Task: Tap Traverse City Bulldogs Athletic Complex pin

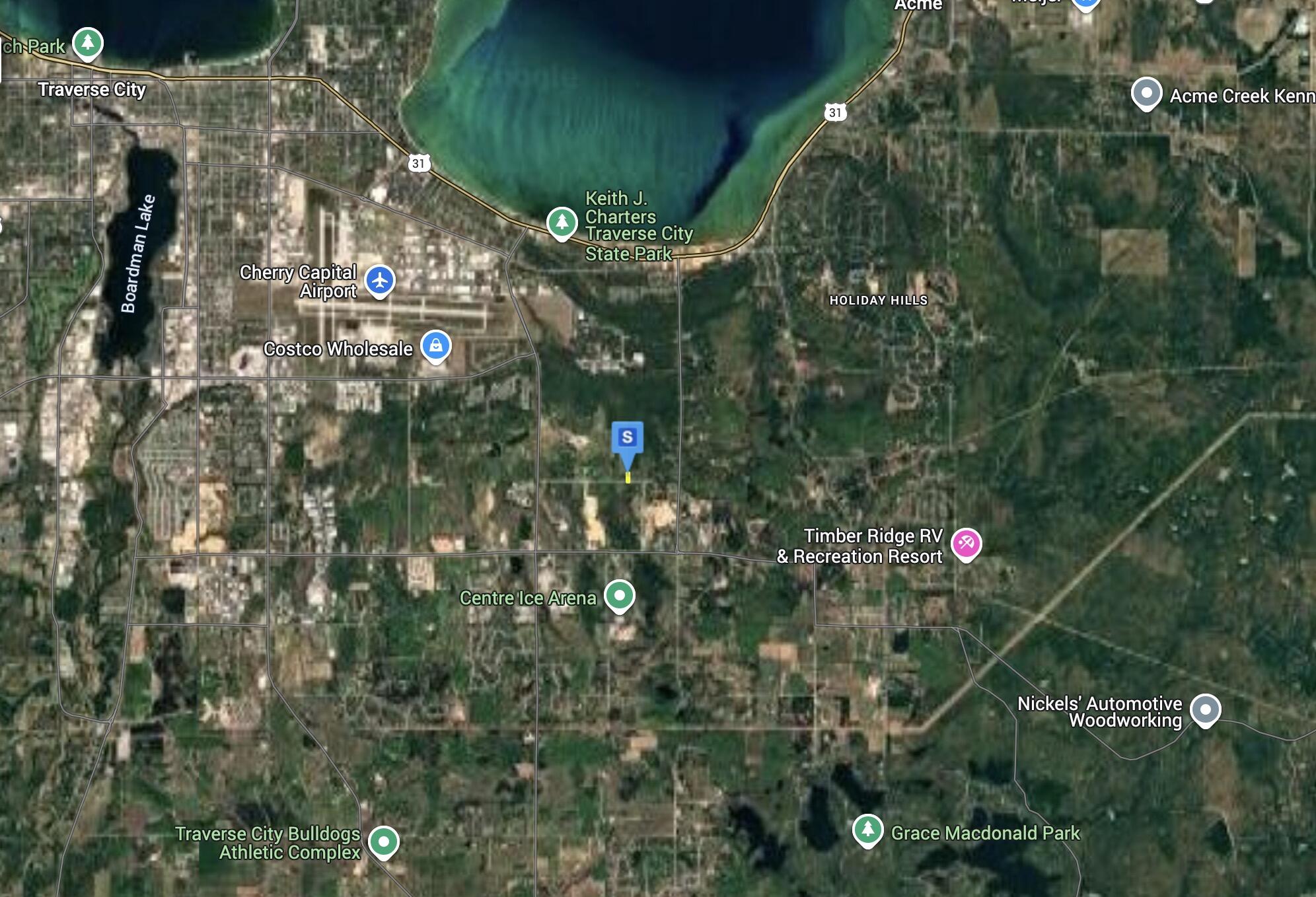Action: point(383,842)
